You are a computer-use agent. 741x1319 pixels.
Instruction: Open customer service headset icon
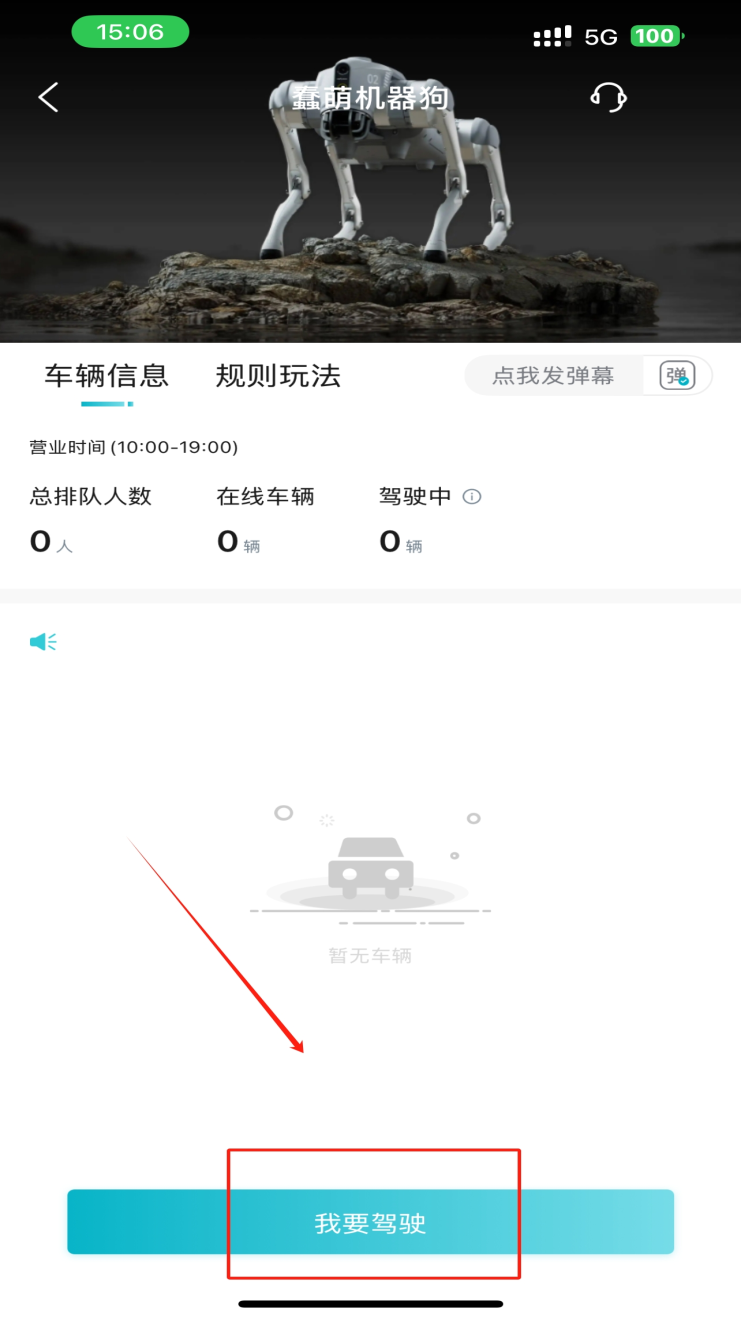point(608,97)
